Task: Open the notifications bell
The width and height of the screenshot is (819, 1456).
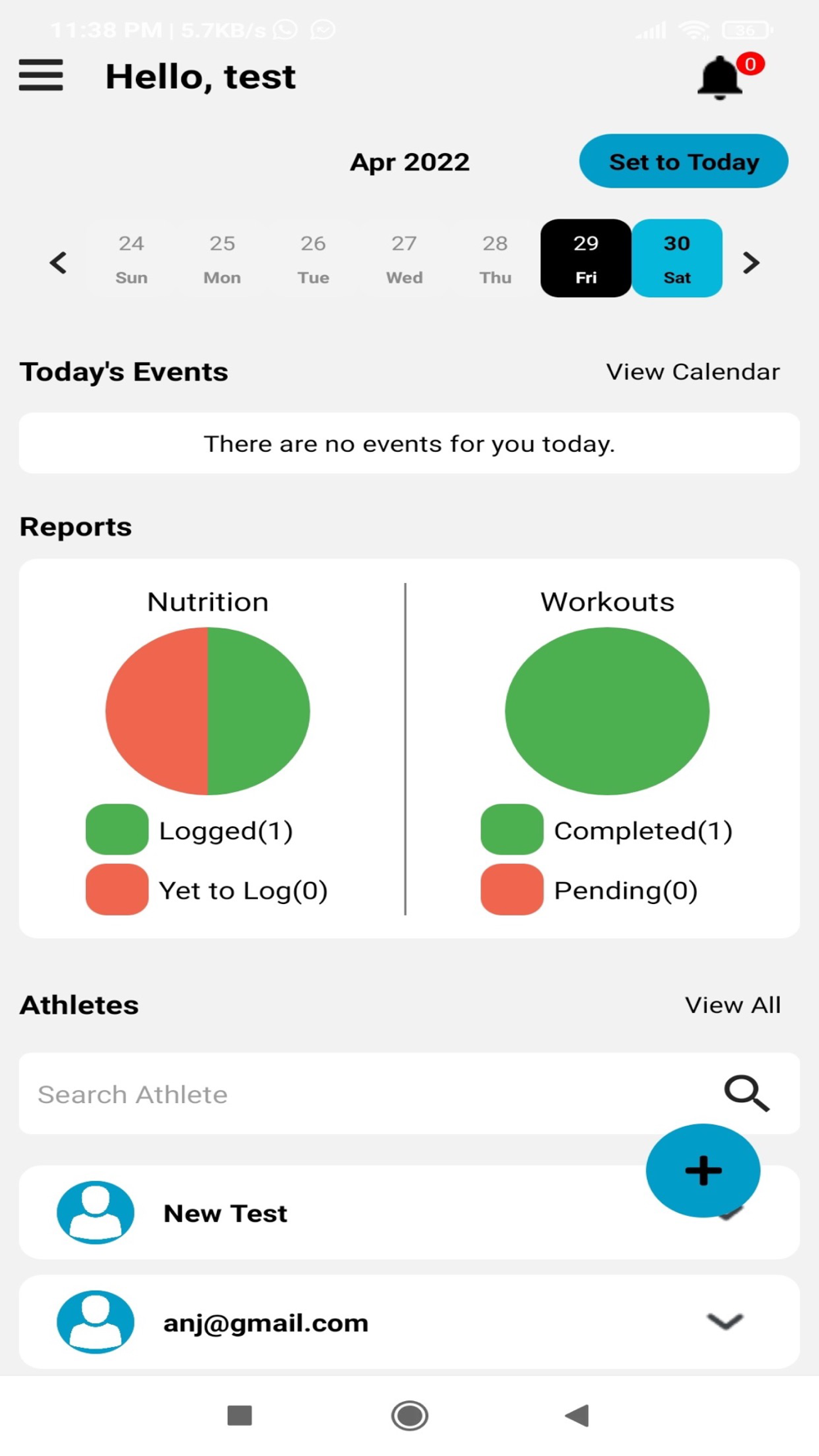Action: [720, 78]
